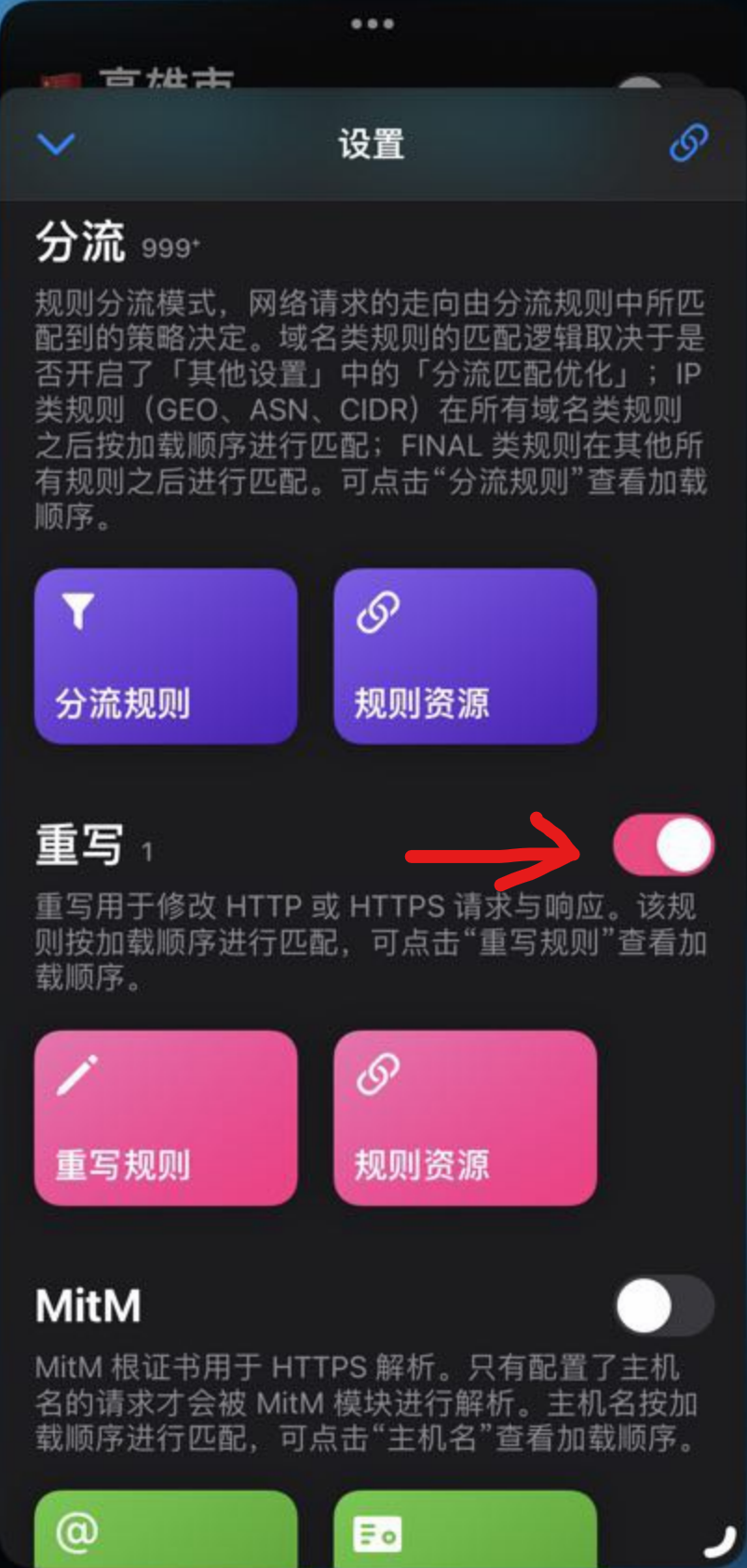Turn off the 重写 switch

click(662, 845)
